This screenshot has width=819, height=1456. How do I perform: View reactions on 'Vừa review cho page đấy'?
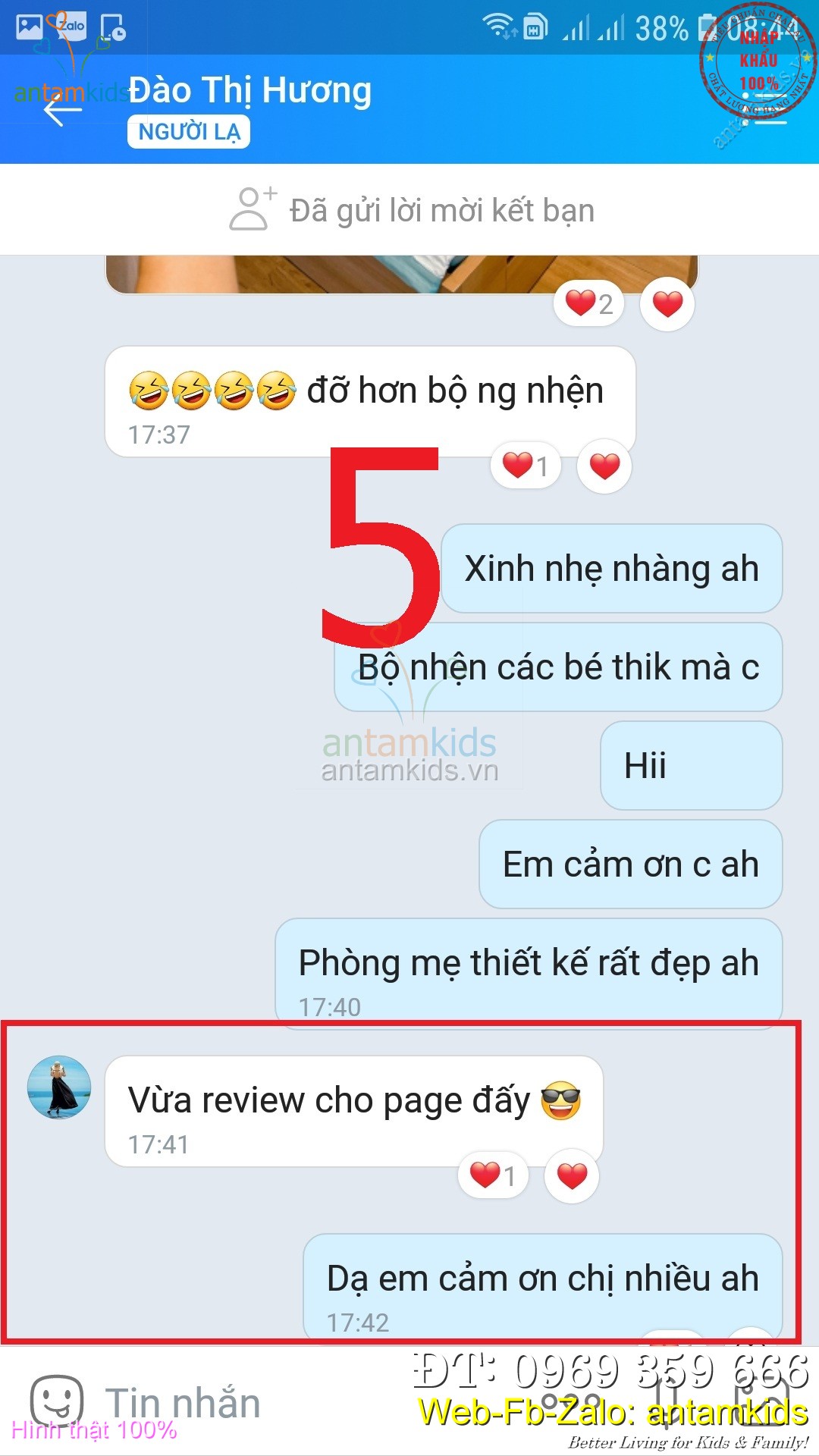tap(493, 1176)
